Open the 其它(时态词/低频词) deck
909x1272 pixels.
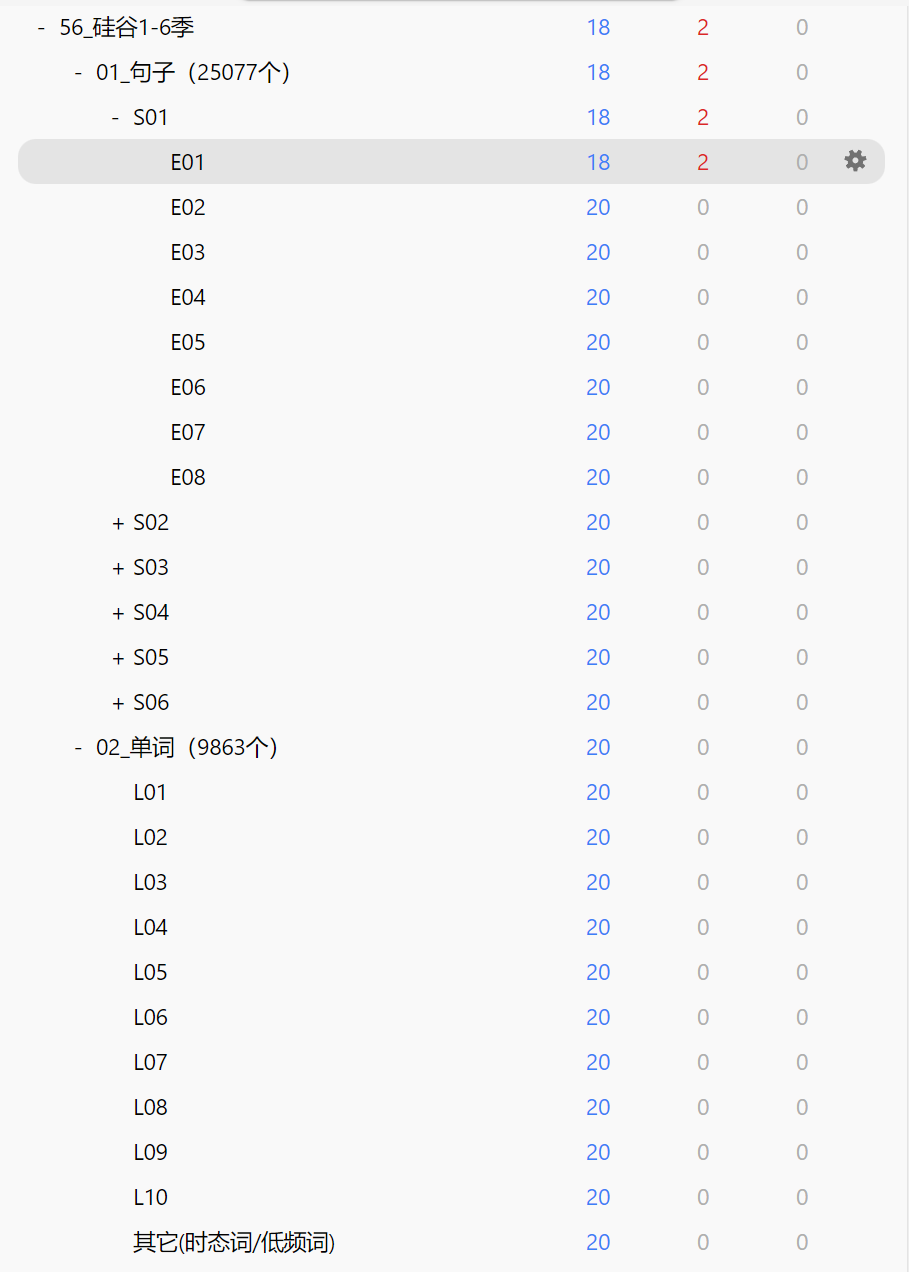tap(234, 1243)
